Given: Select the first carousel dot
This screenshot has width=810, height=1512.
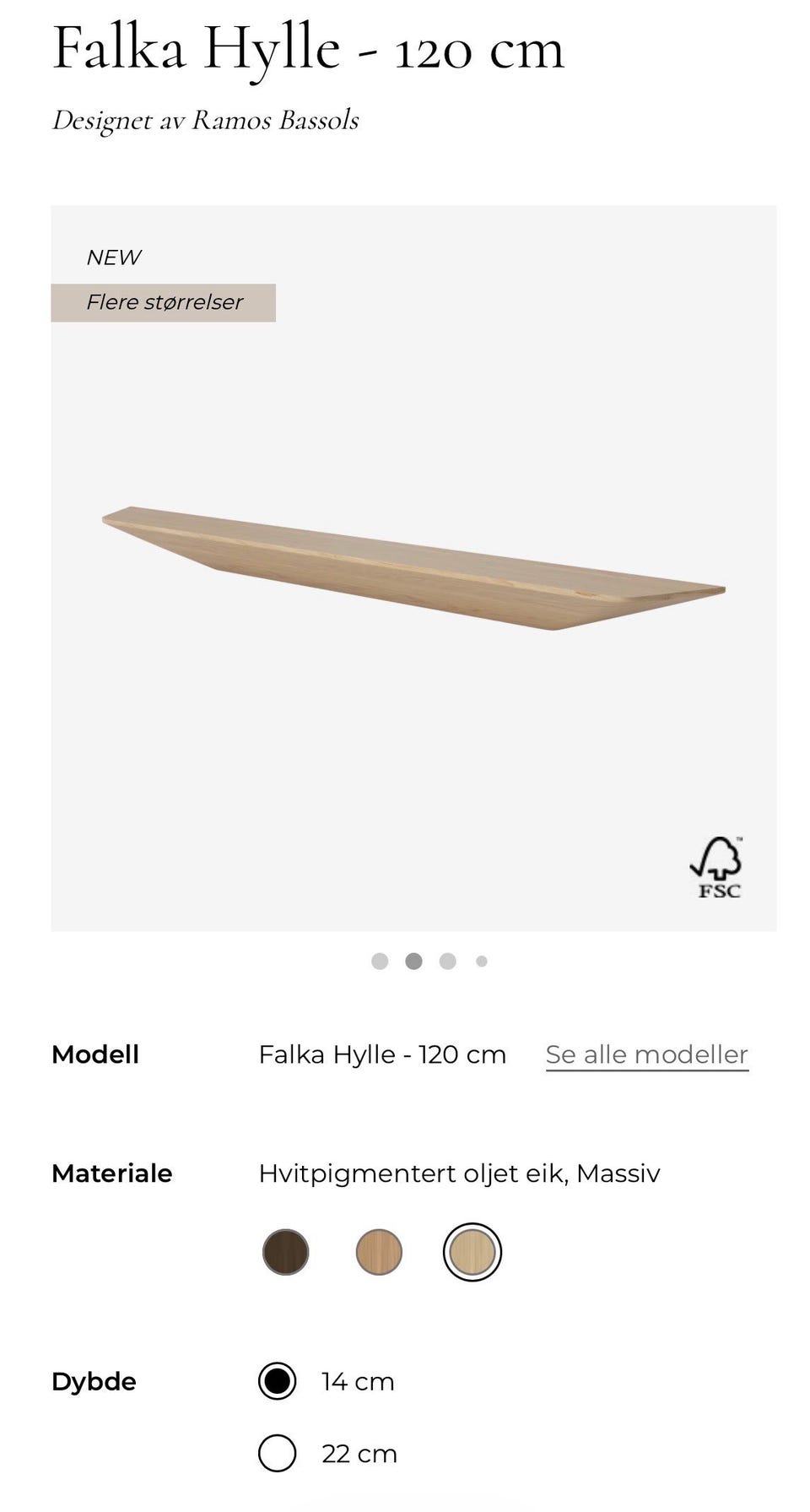Looking at the screenshot, I should tap(380, 961).
